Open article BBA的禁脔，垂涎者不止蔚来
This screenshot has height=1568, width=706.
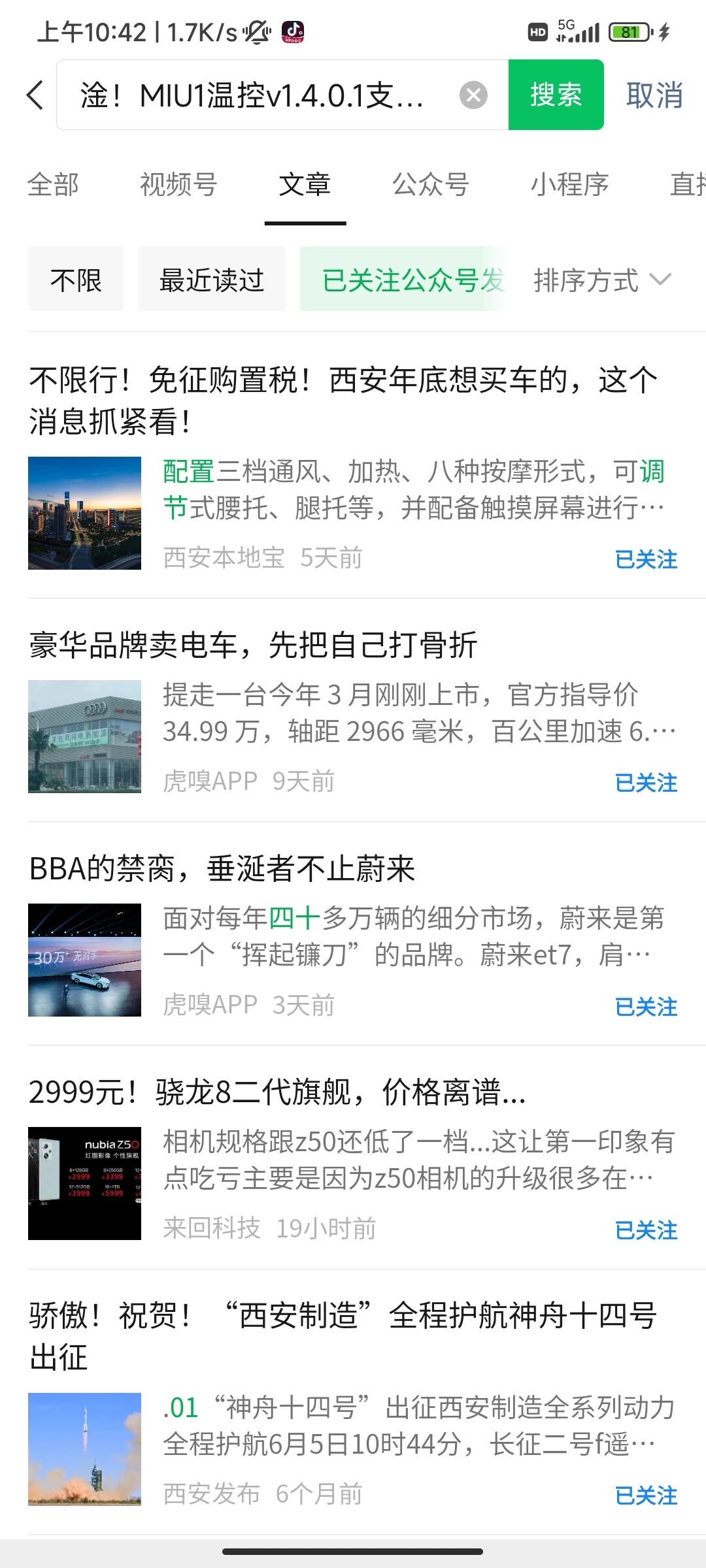click(x=222, y=869)
